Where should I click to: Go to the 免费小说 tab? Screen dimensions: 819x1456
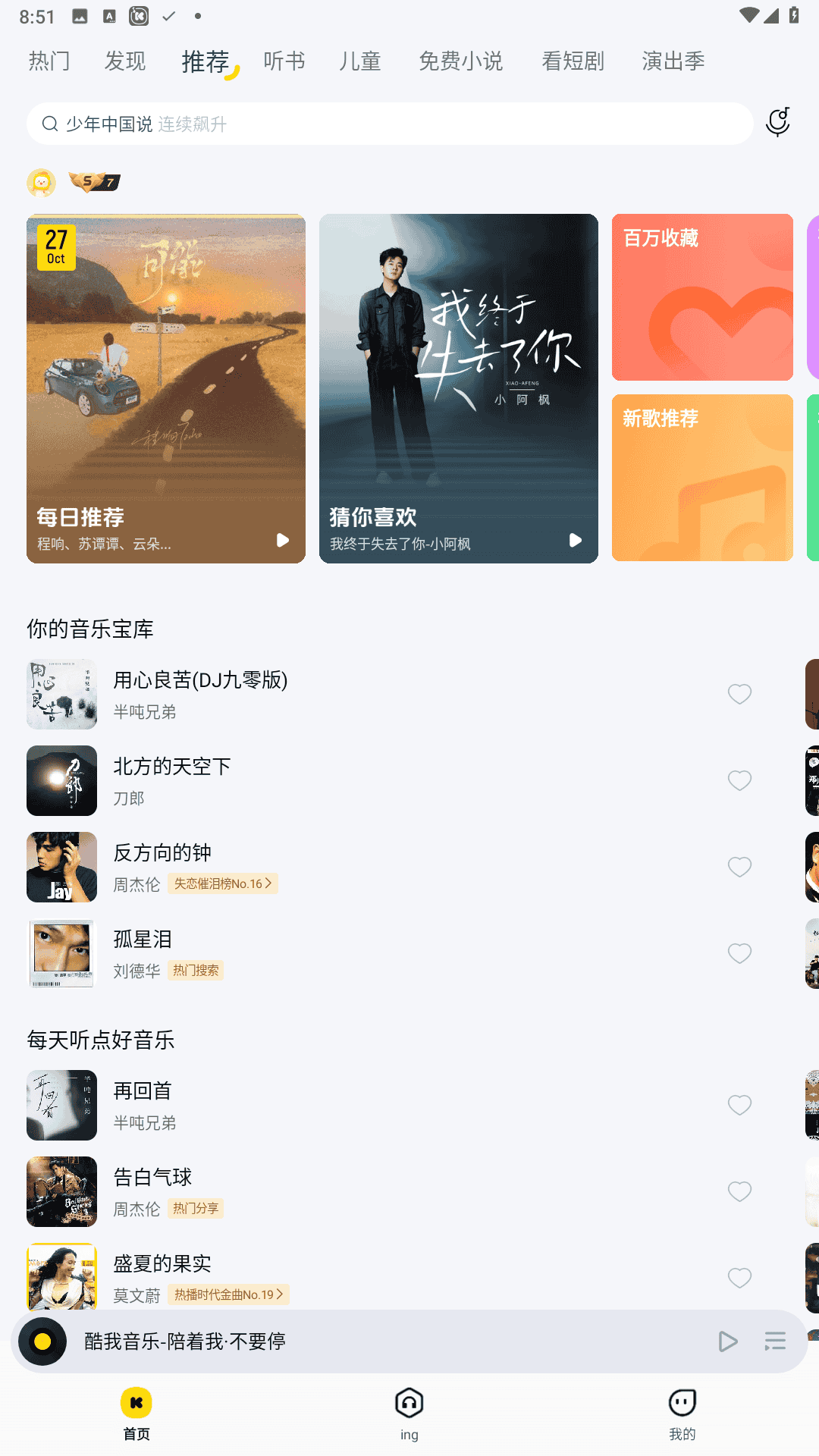(x=461, y=61)
